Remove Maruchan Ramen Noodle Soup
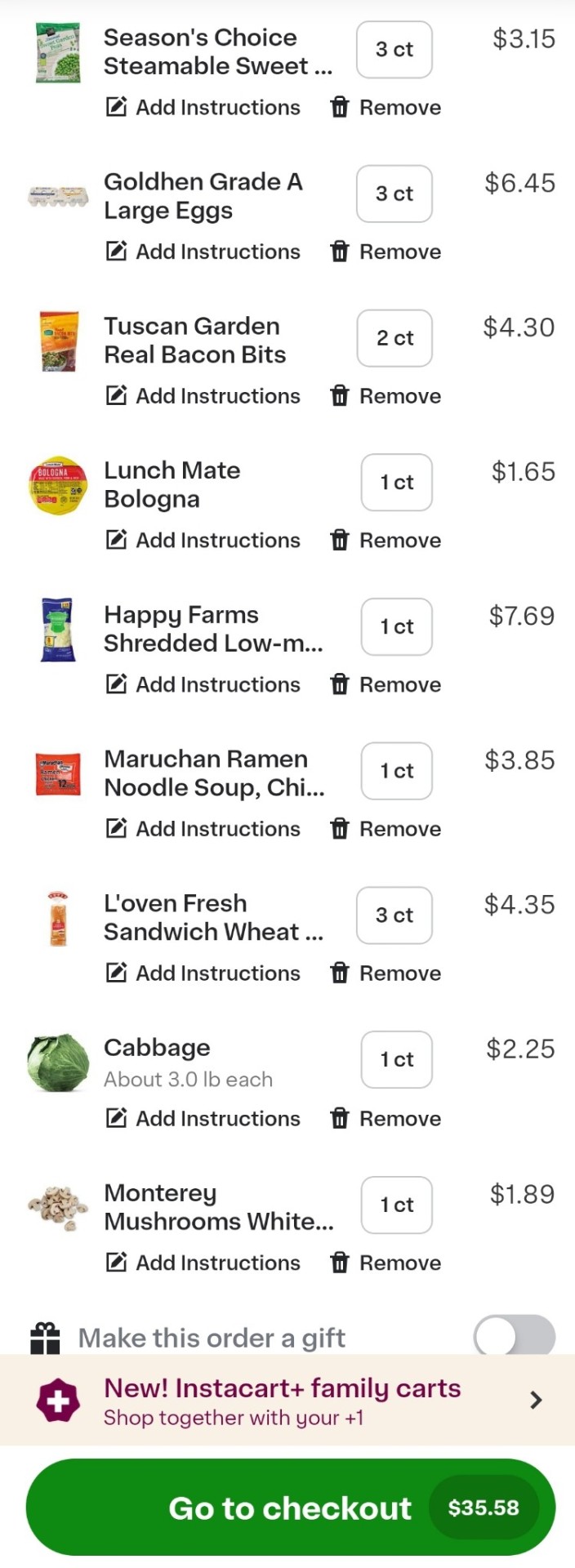 [386, 829]
